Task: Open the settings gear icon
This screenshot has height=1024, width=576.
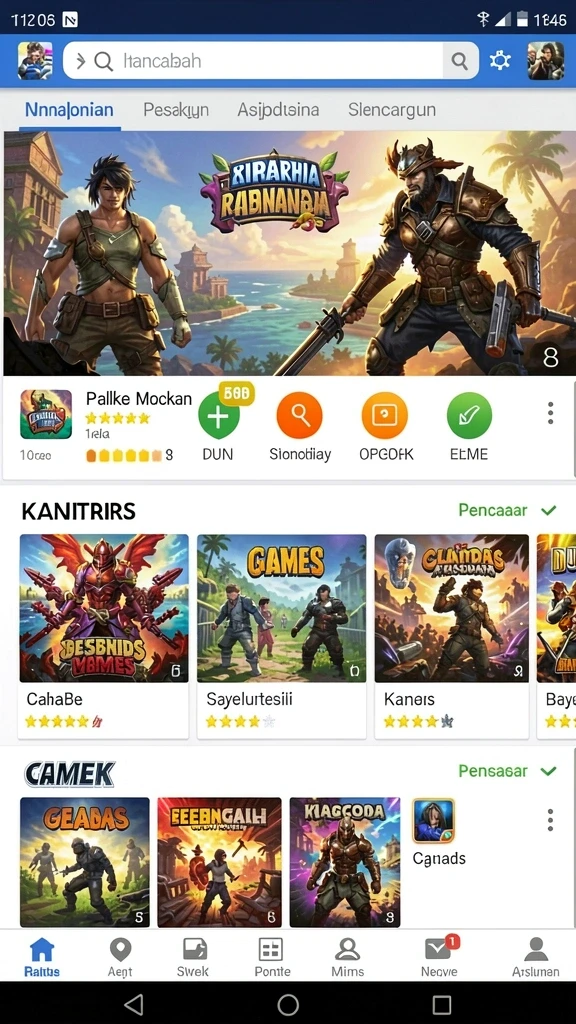Action: coord(500,61)
